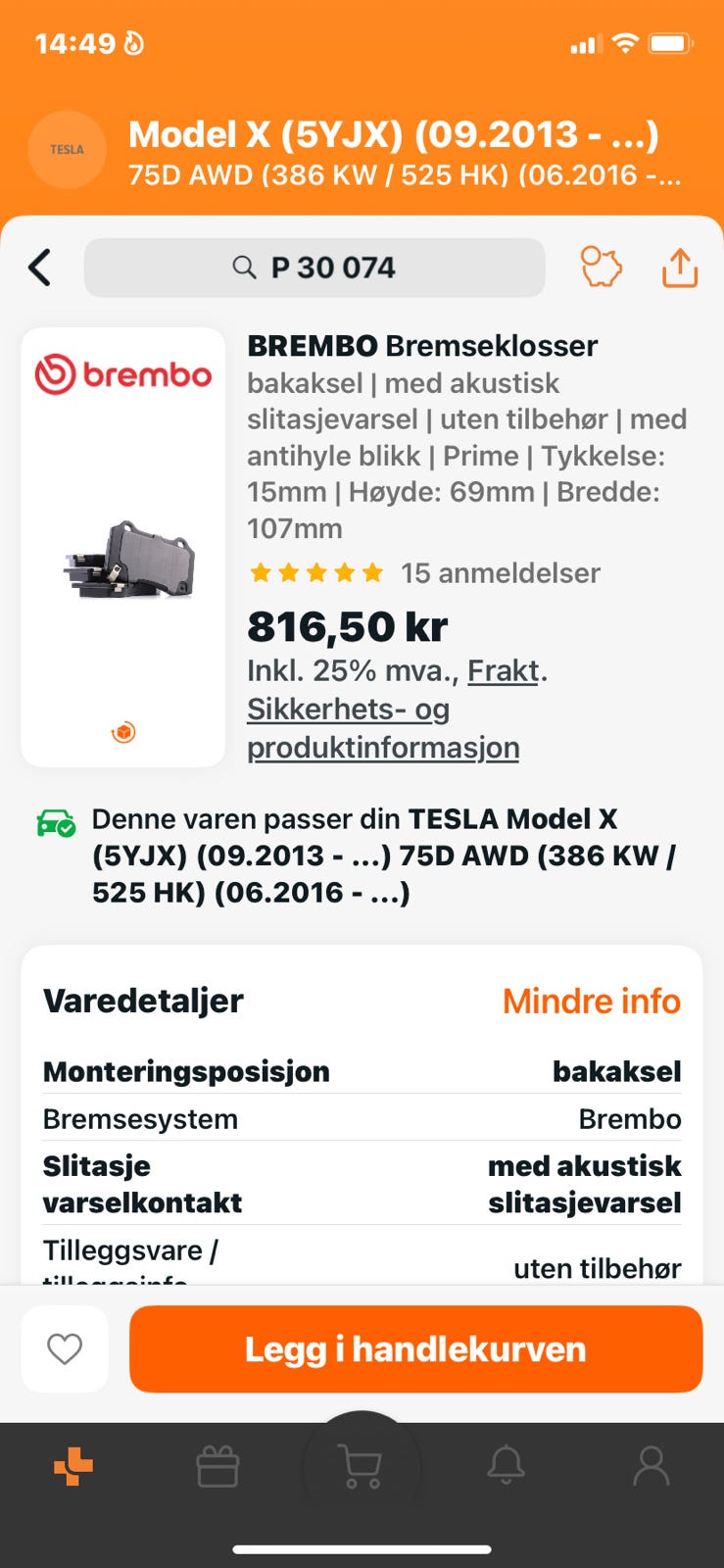Image resolution: width=724 pixels, height=1568 pixels.
Task: Open the Frakt shipping link
Action: [504, 670]
